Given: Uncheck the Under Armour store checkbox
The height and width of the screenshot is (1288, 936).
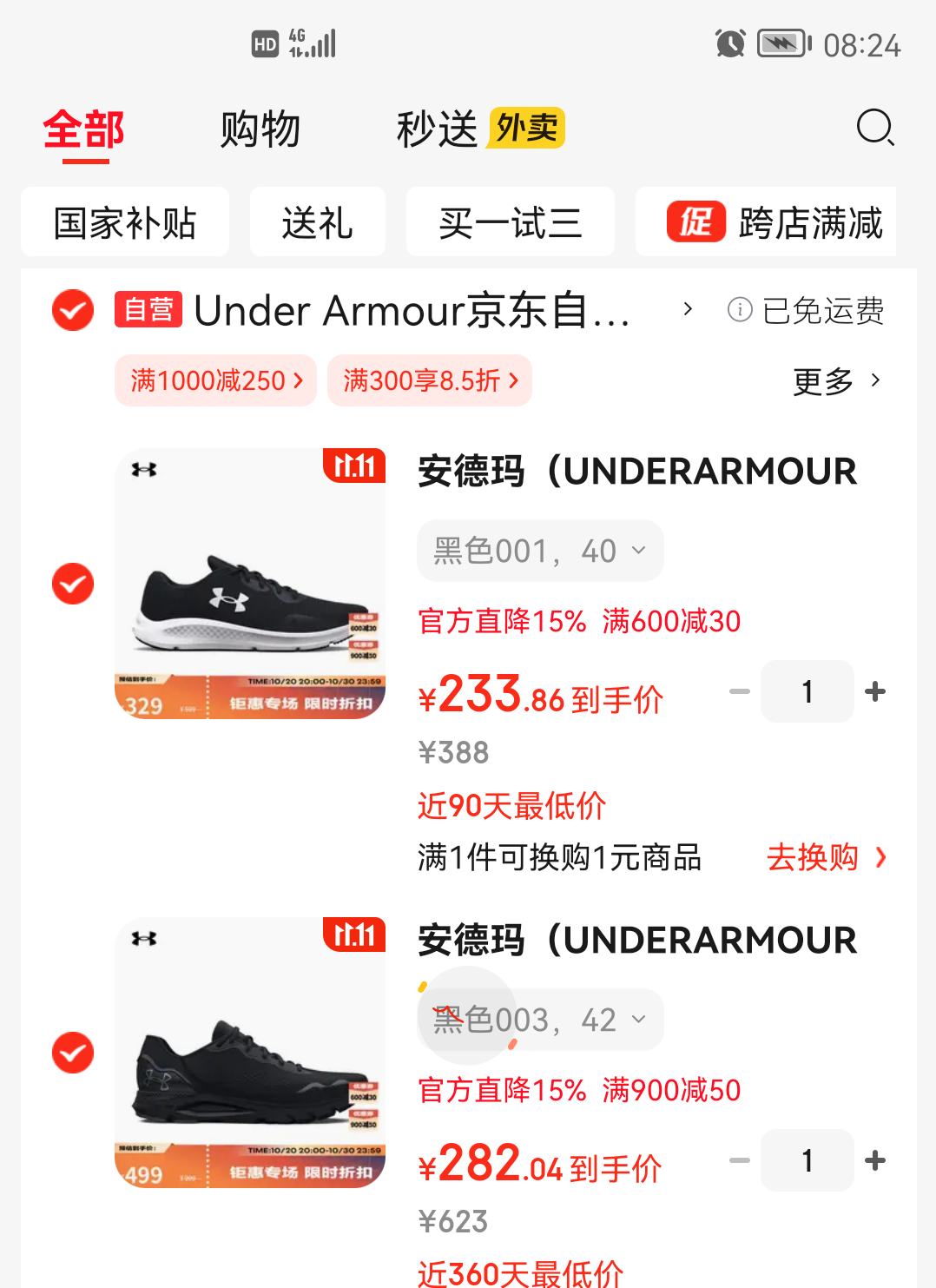Looking at the screenshot, I should point(73,310).
